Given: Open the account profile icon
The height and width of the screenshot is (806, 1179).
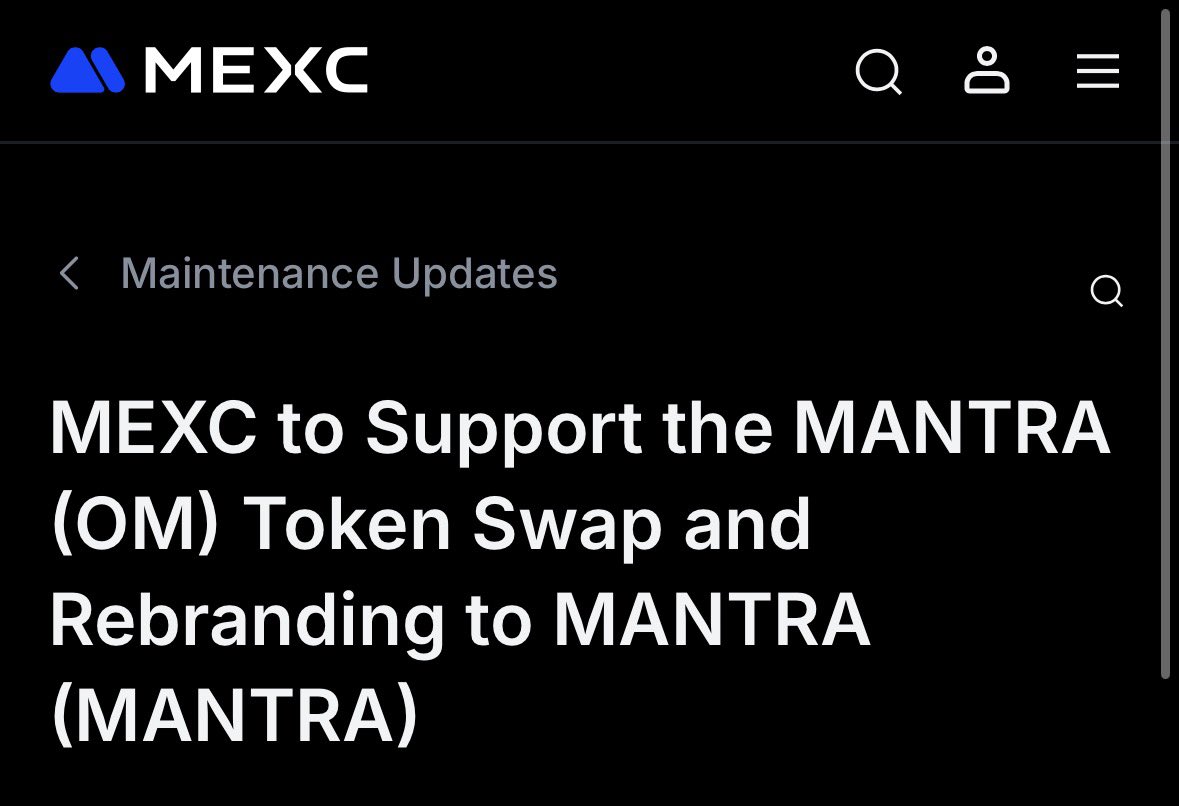Looking at the screenshot, I should (987, 72).
